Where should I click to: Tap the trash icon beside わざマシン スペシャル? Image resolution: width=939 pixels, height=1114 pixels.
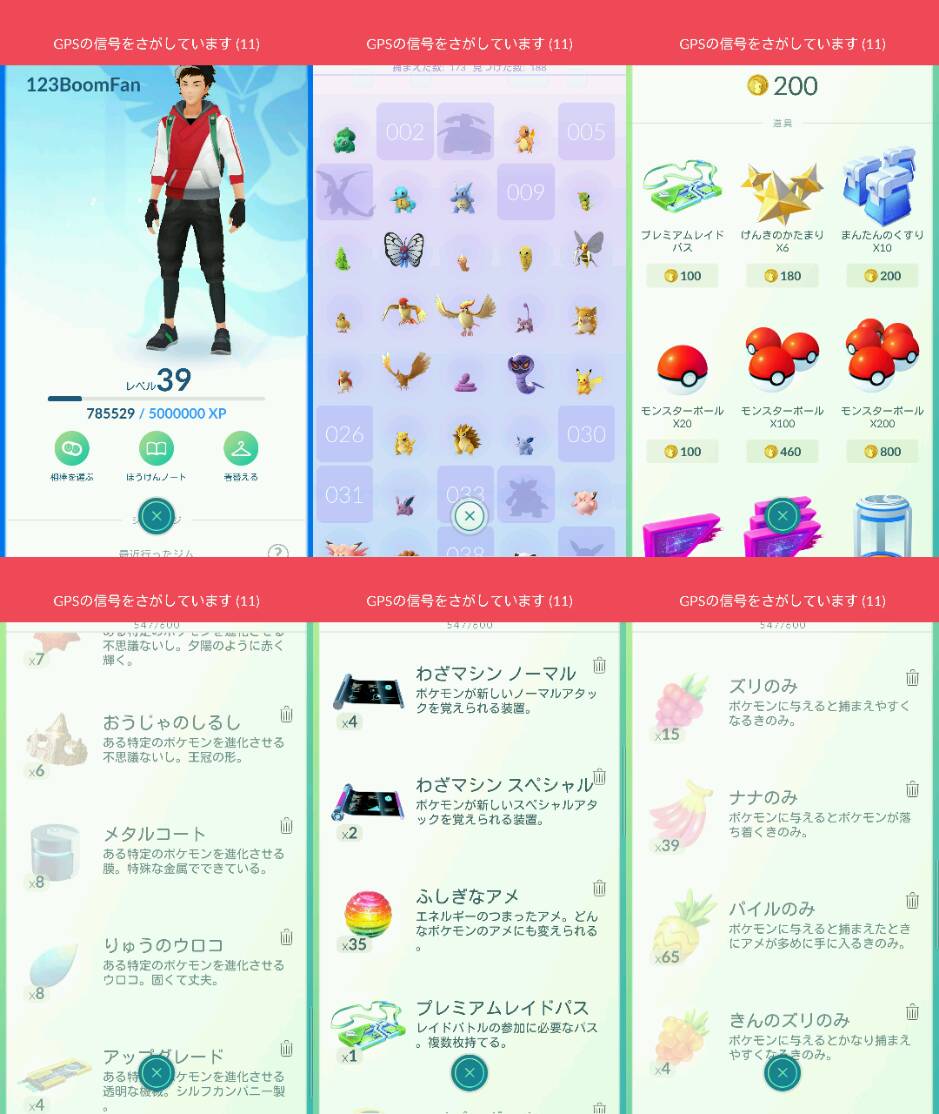[x=599, y=776]
